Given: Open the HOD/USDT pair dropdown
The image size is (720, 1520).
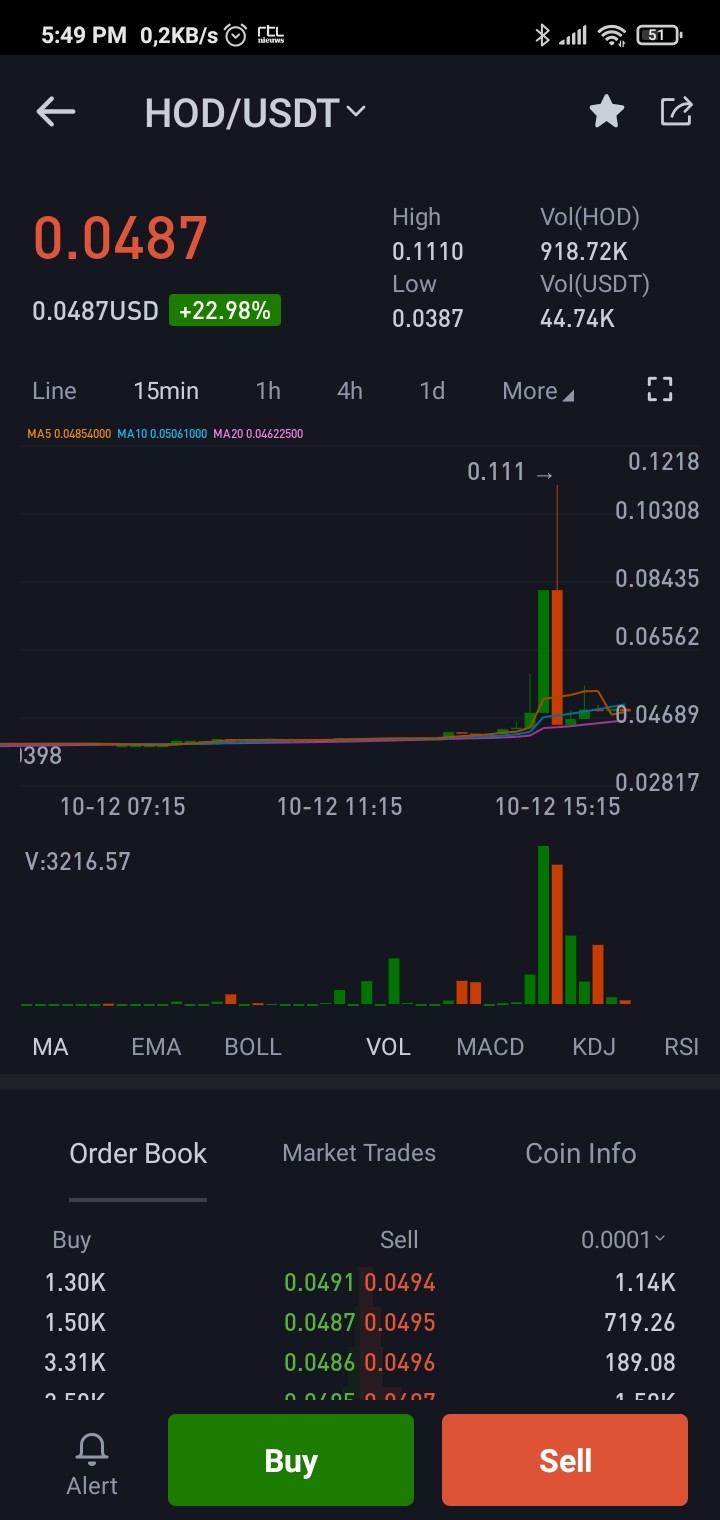Looking at the screenshot, I should pos(255,113).
